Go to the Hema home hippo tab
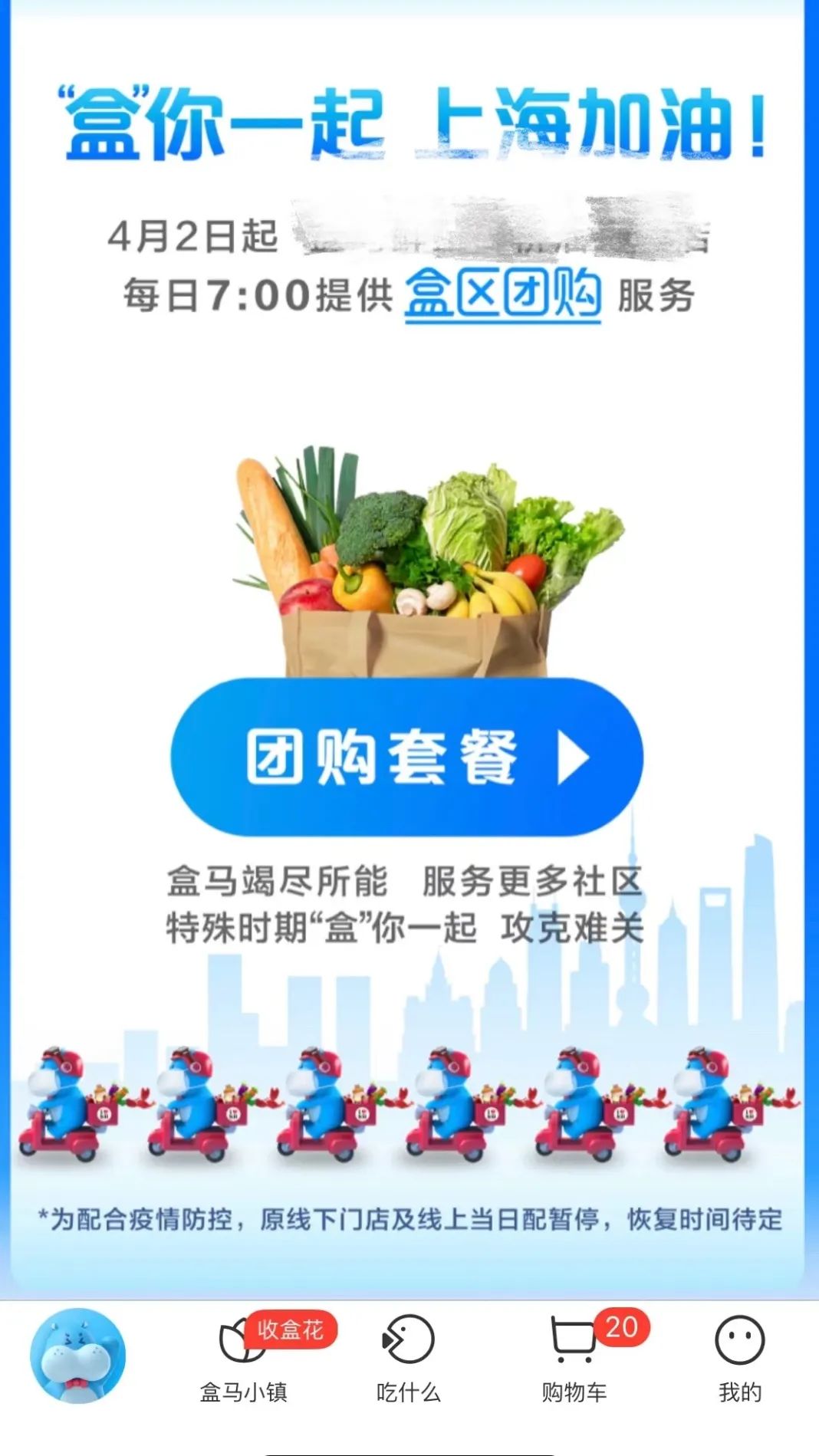The width and height of the screenshot is (819, 1456). [77, 1356]
